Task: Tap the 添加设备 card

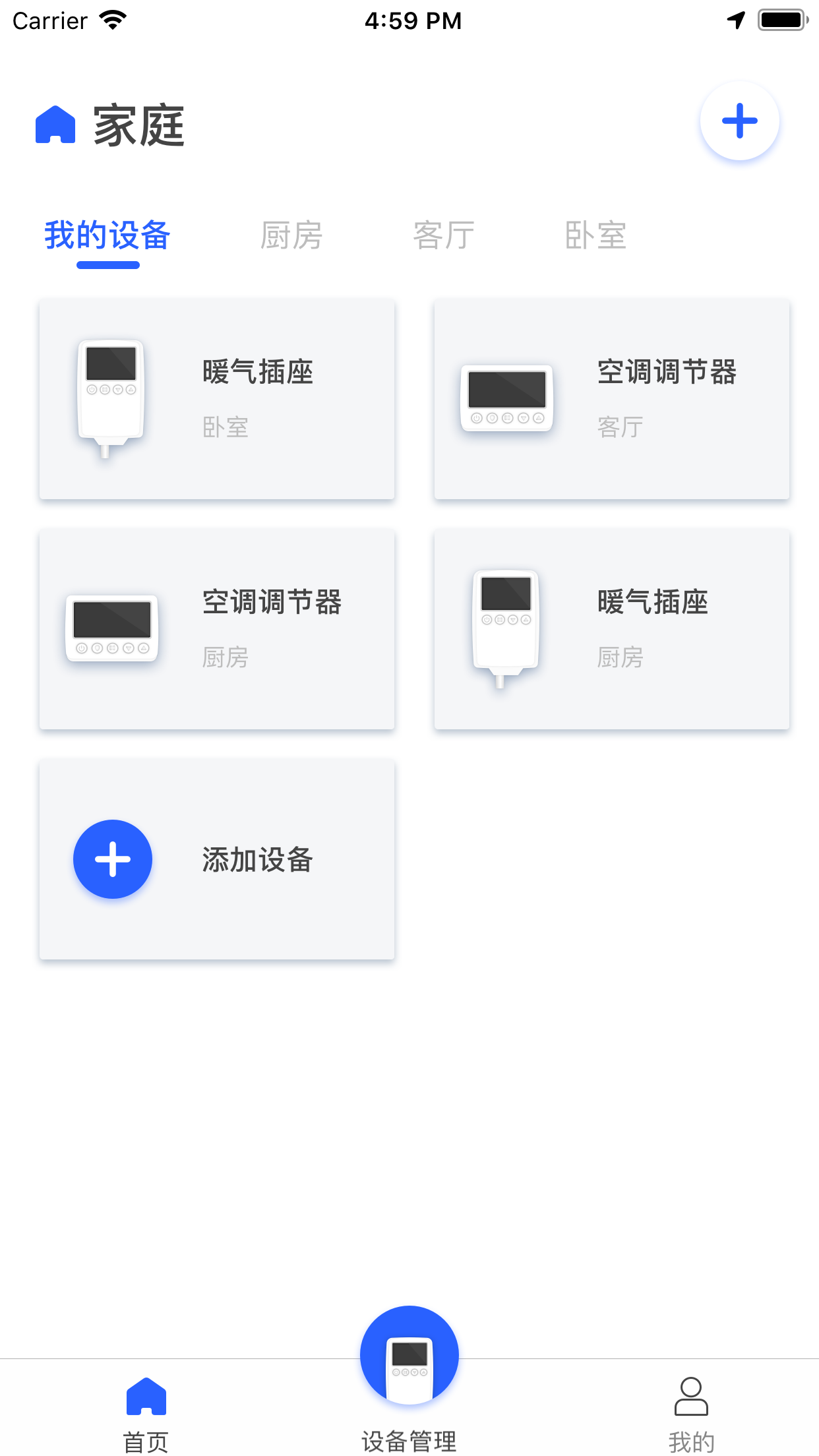Action: point(217,859)
